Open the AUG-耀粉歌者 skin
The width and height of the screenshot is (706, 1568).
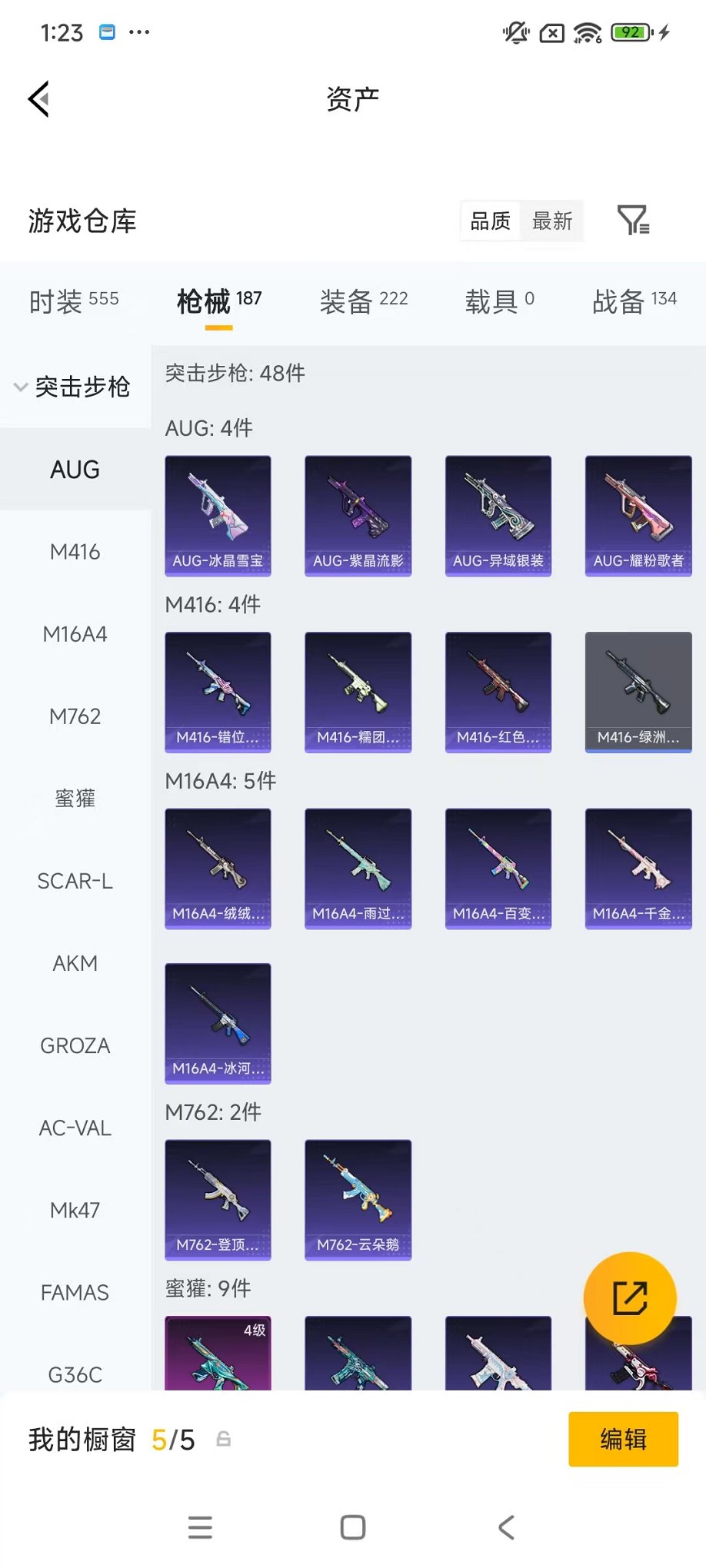coord(638,516)
